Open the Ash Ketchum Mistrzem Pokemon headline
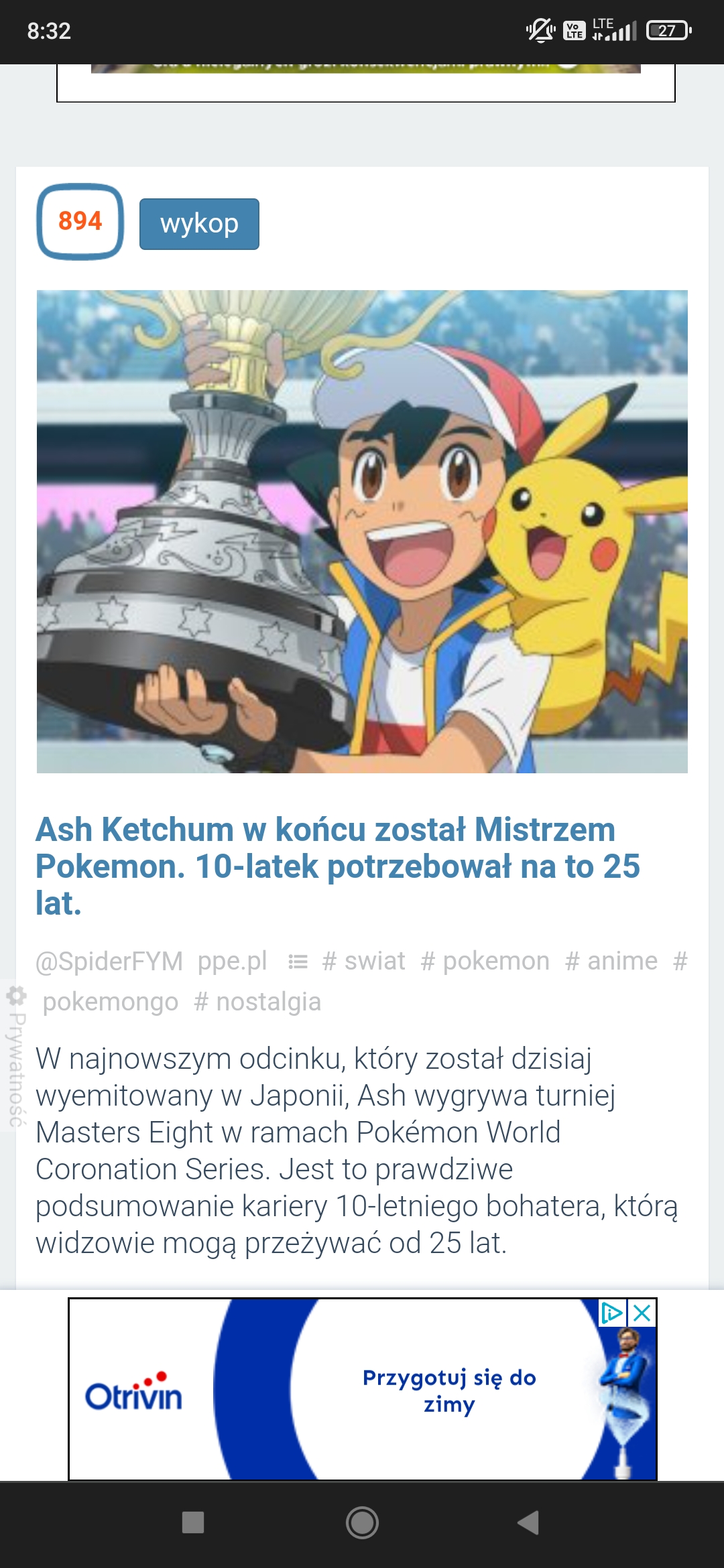This screenshot has width=724, height=1568. 338,866
